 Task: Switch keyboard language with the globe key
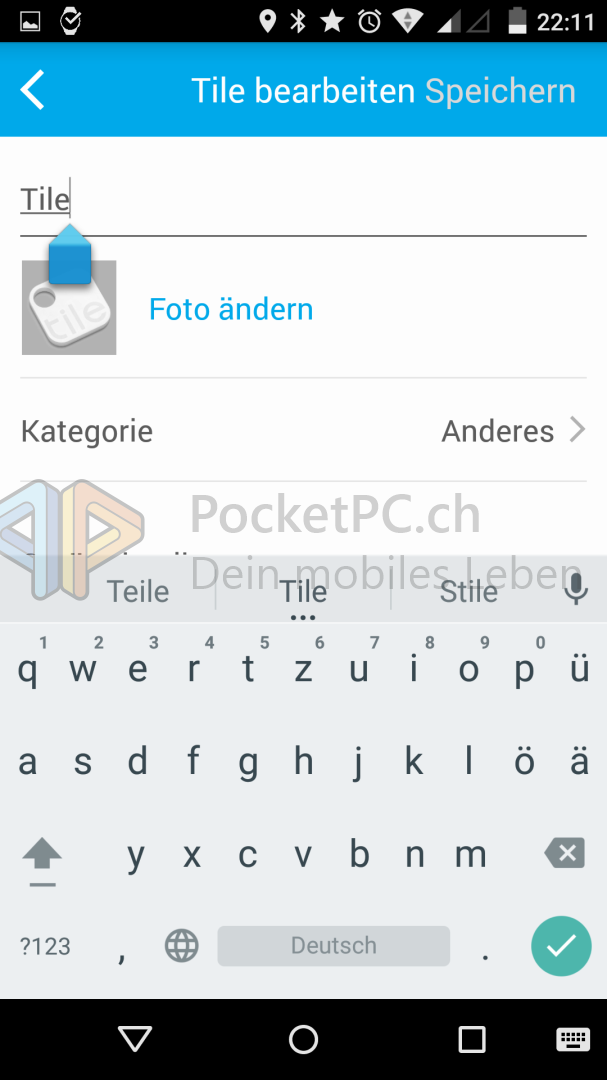181,946
